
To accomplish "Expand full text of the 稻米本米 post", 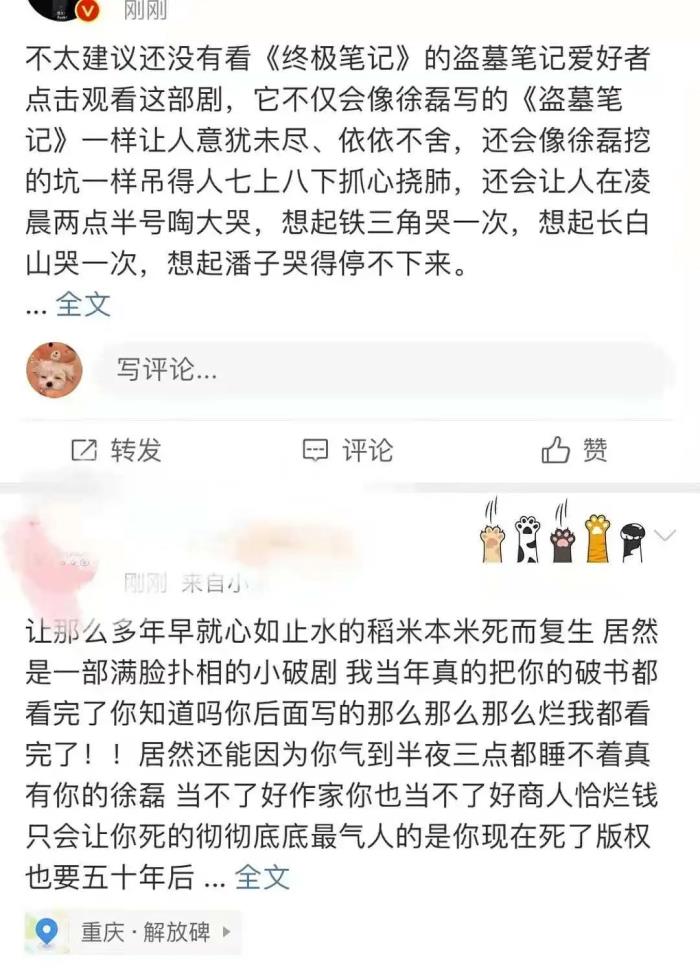I will (x=262, y=877).
